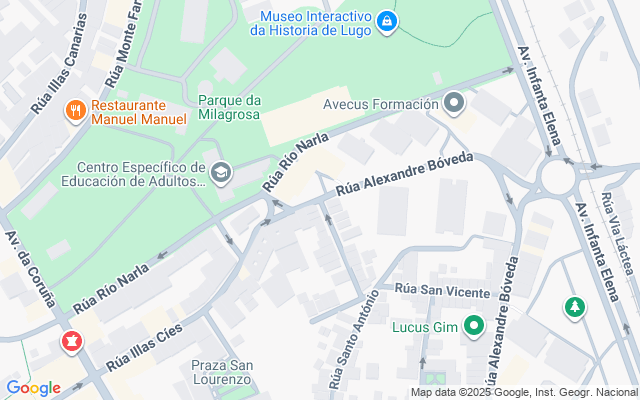This screenshot has width=640, height=400.
Task: Select the Lucus Gim map marker
Action: 474,327
